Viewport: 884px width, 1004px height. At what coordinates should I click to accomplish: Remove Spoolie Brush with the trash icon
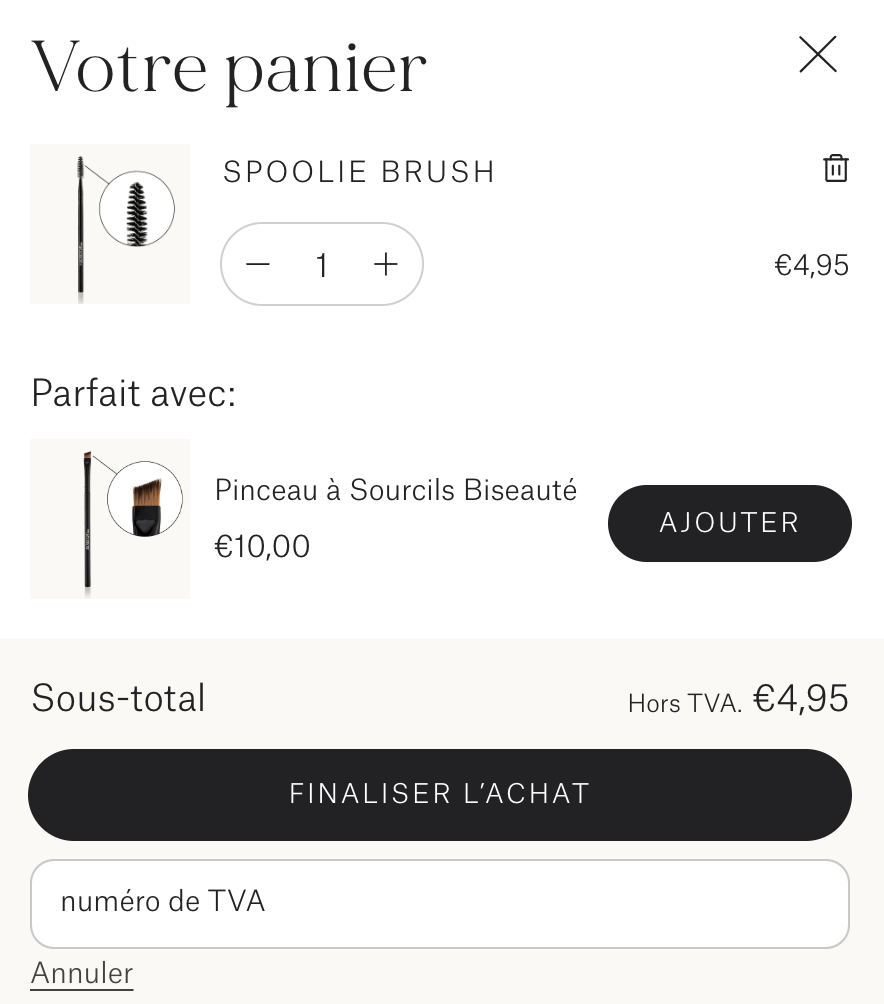(x=835, y=169)
